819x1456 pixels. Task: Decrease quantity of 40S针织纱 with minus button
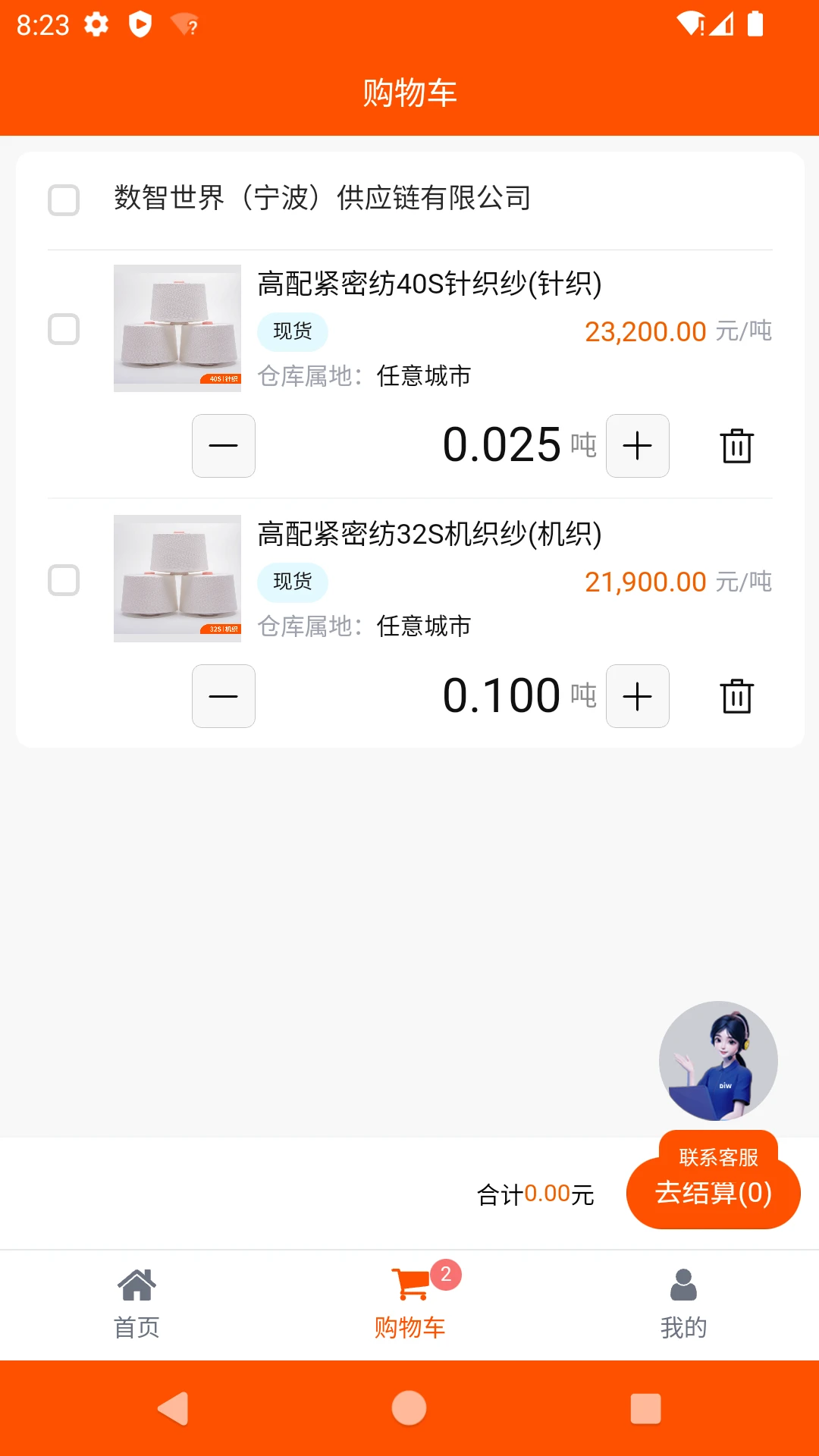pos(223,446)
